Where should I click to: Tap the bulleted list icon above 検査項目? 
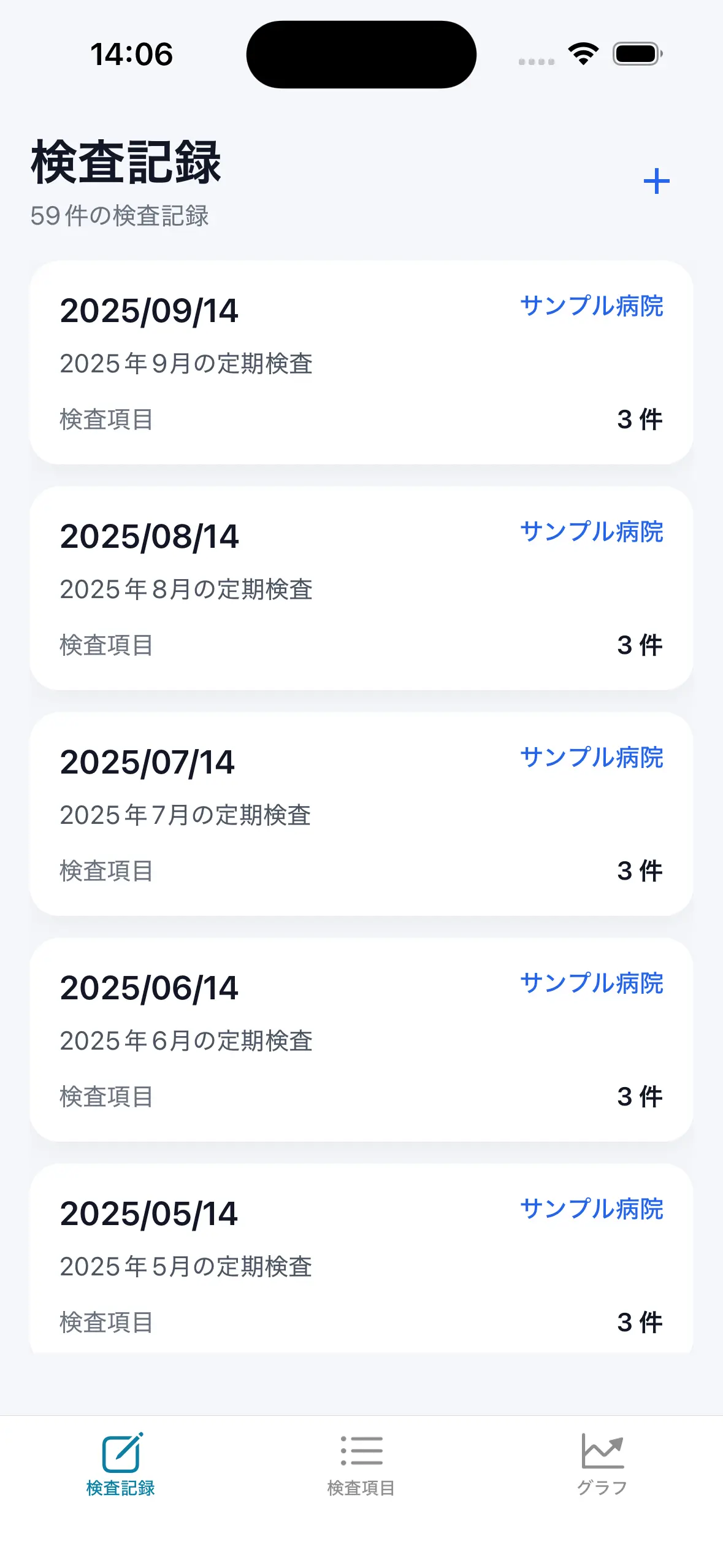[x=361, y=1451]
